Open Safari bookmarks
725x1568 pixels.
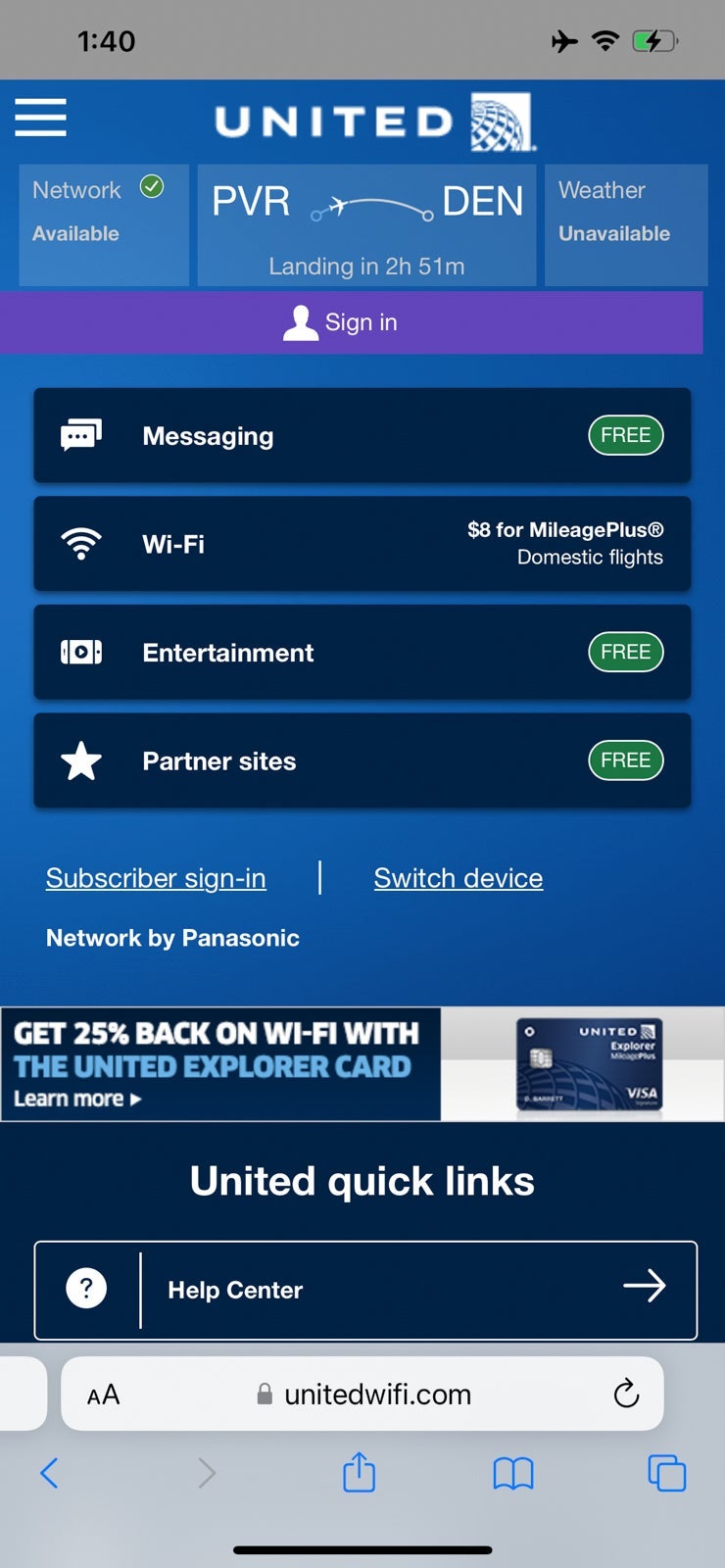click(x=512, y=1473)
